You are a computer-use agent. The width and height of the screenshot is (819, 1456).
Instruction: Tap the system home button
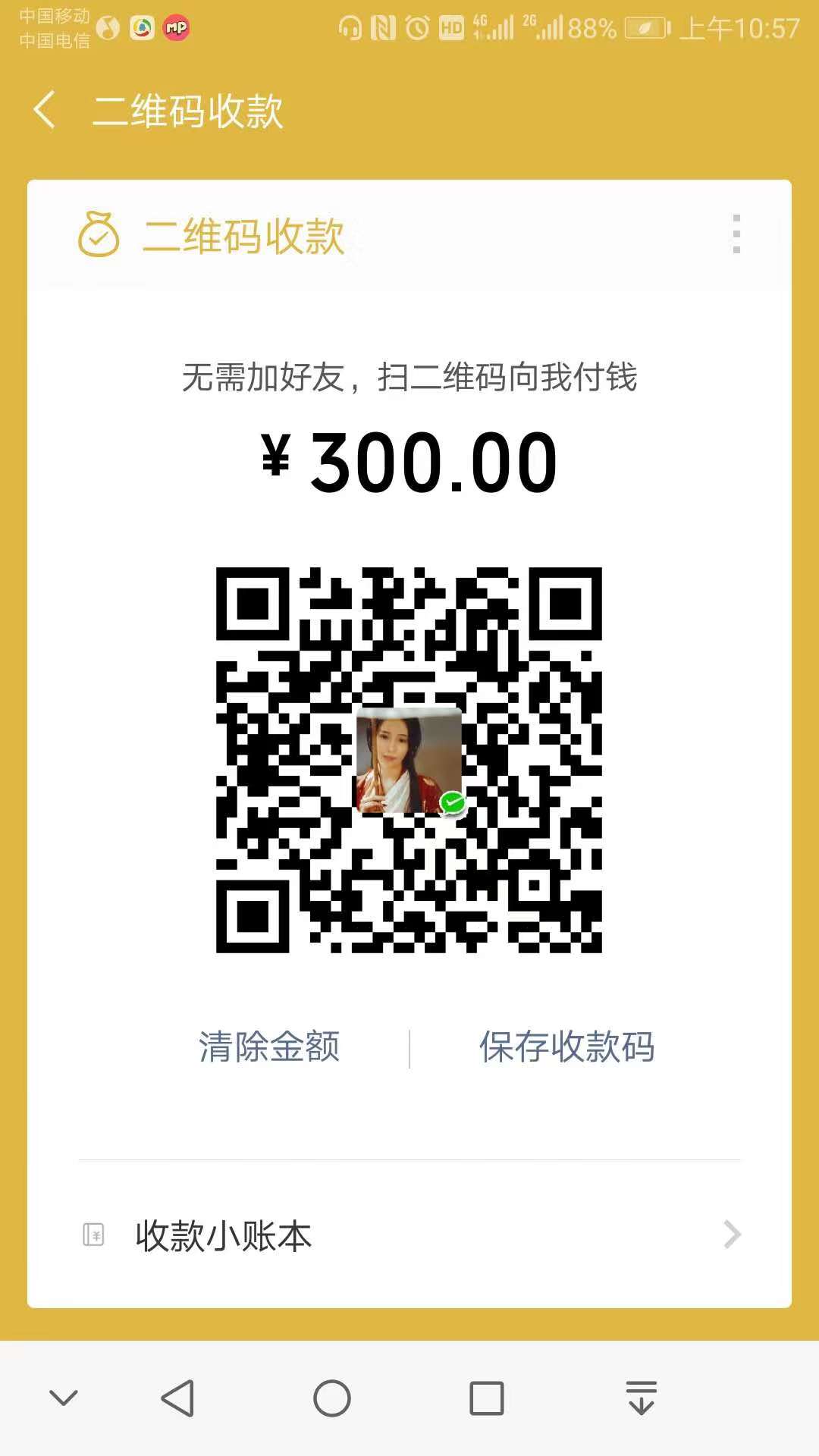(x=332, y=1398)
